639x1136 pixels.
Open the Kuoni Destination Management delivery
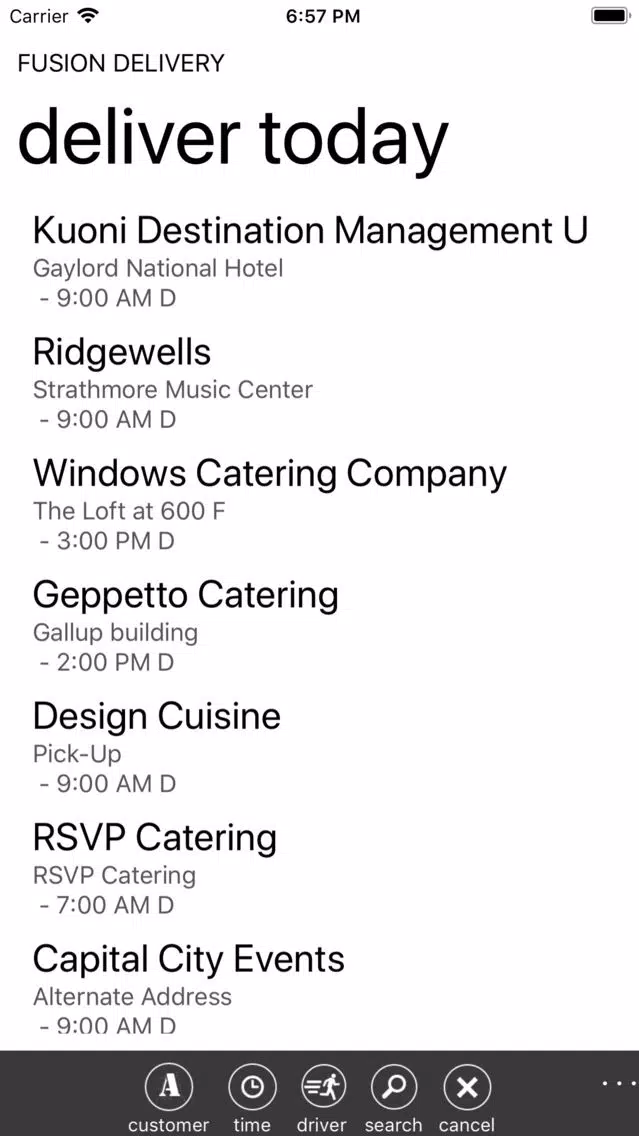click(320, 262)
